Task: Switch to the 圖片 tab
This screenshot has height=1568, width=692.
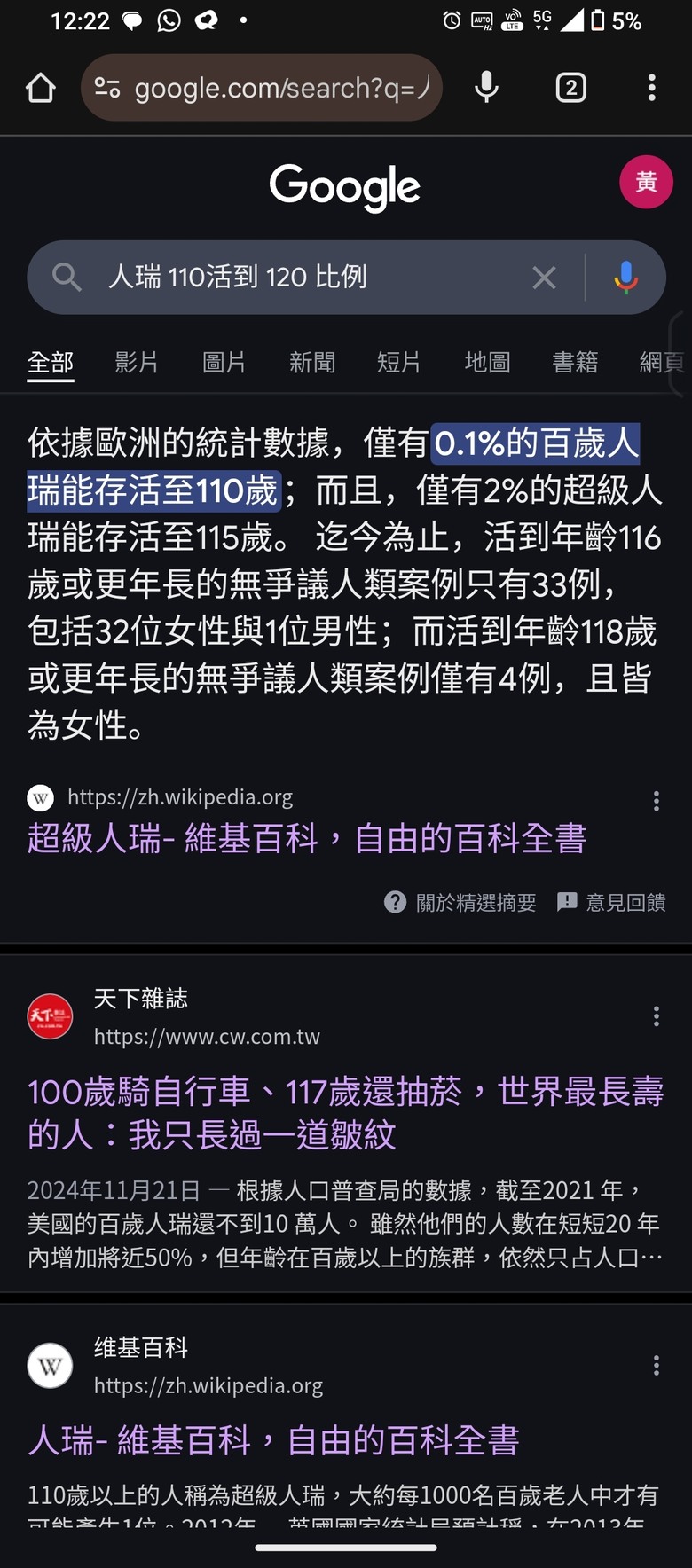Action: 224,362
